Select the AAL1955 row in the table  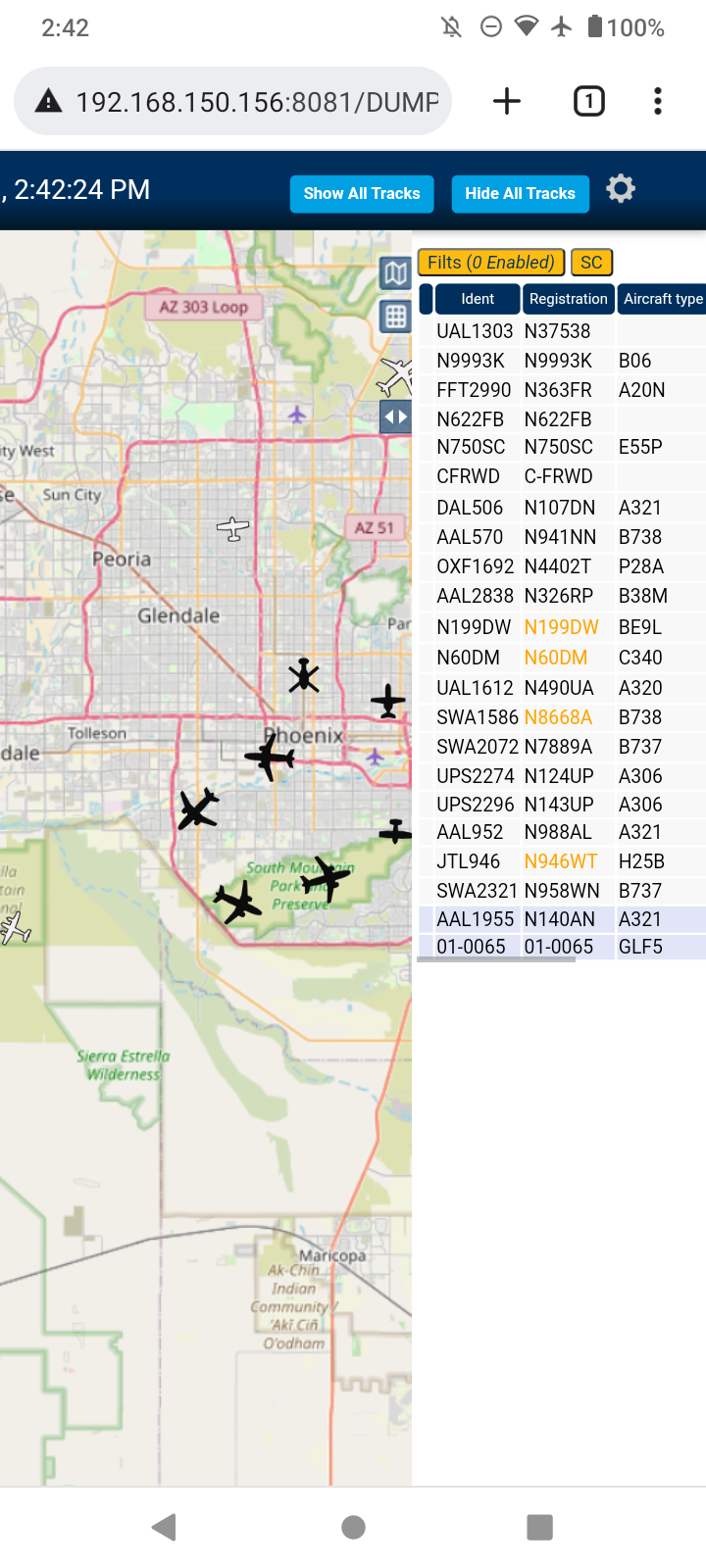pyautogui.click(x=562, y=919)
